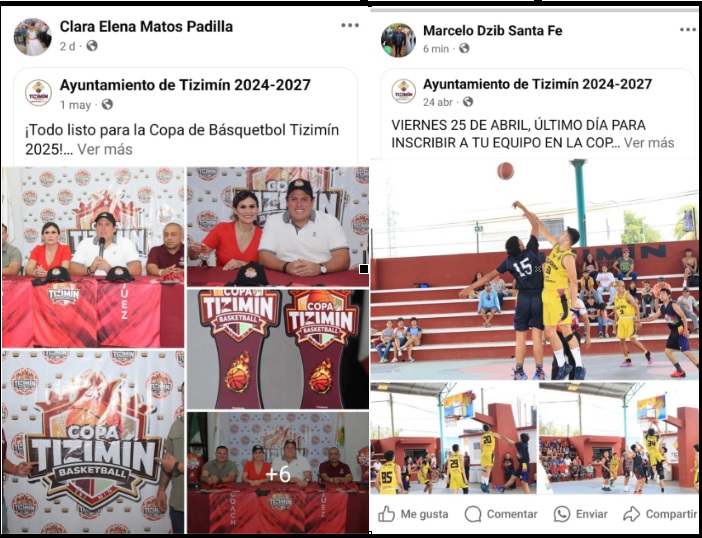Send the post via Enviar
Image resolution: width=702 pixels, height=538 pixels.
[581, 514]
